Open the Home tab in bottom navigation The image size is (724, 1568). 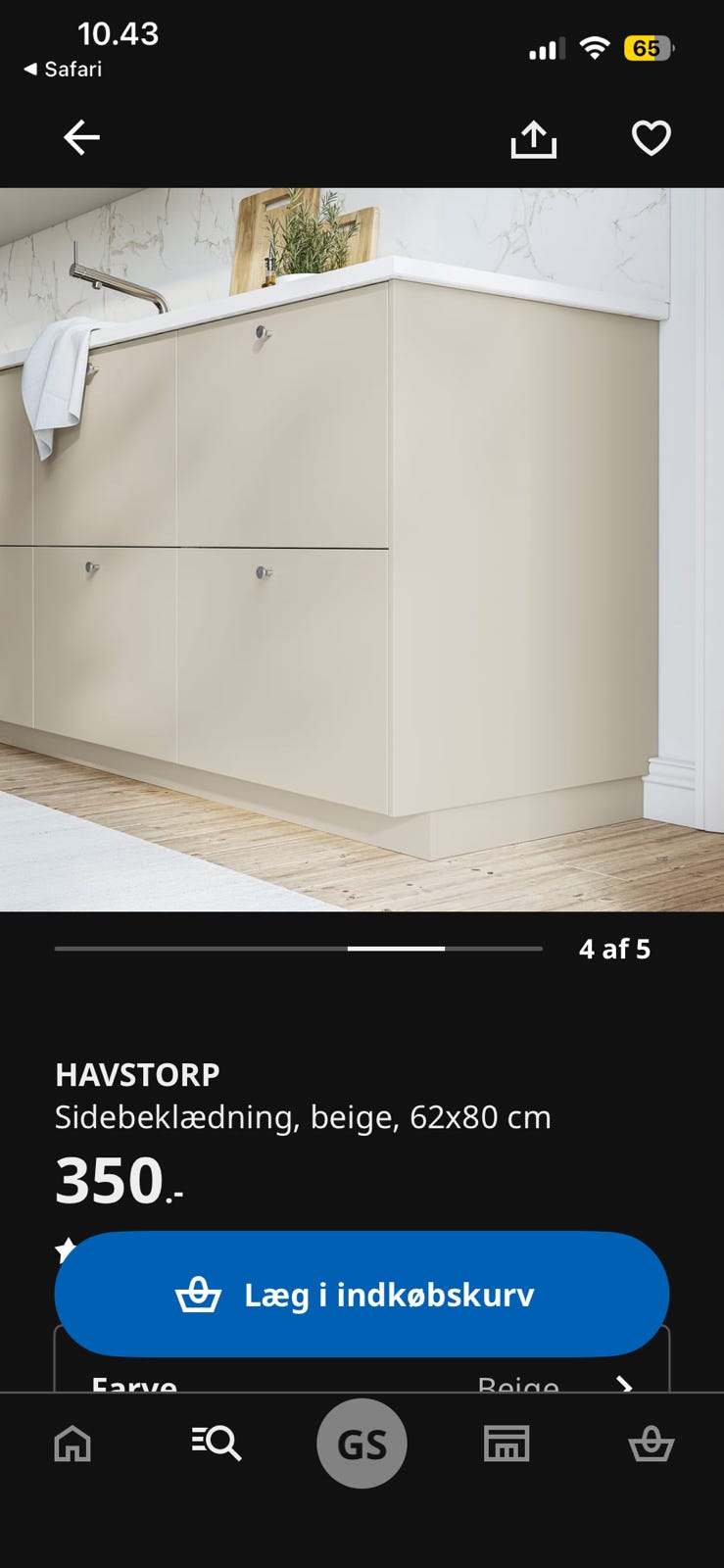click(72, 1443)
